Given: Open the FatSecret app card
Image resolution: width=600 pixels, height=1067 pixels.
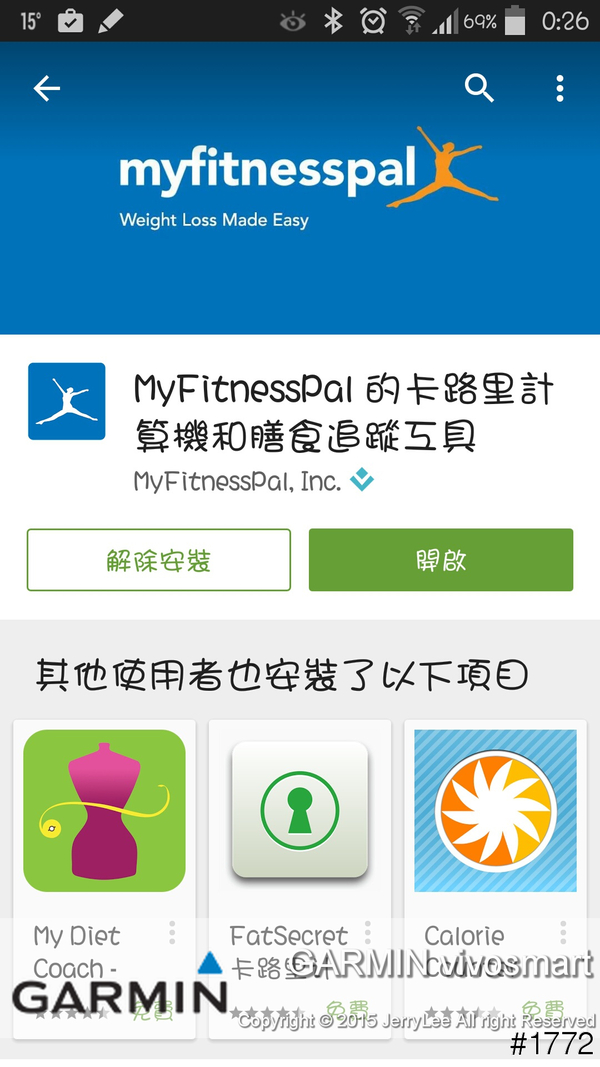Looking at the screenshot, I should pyautogui.click(x=300, y=811).
